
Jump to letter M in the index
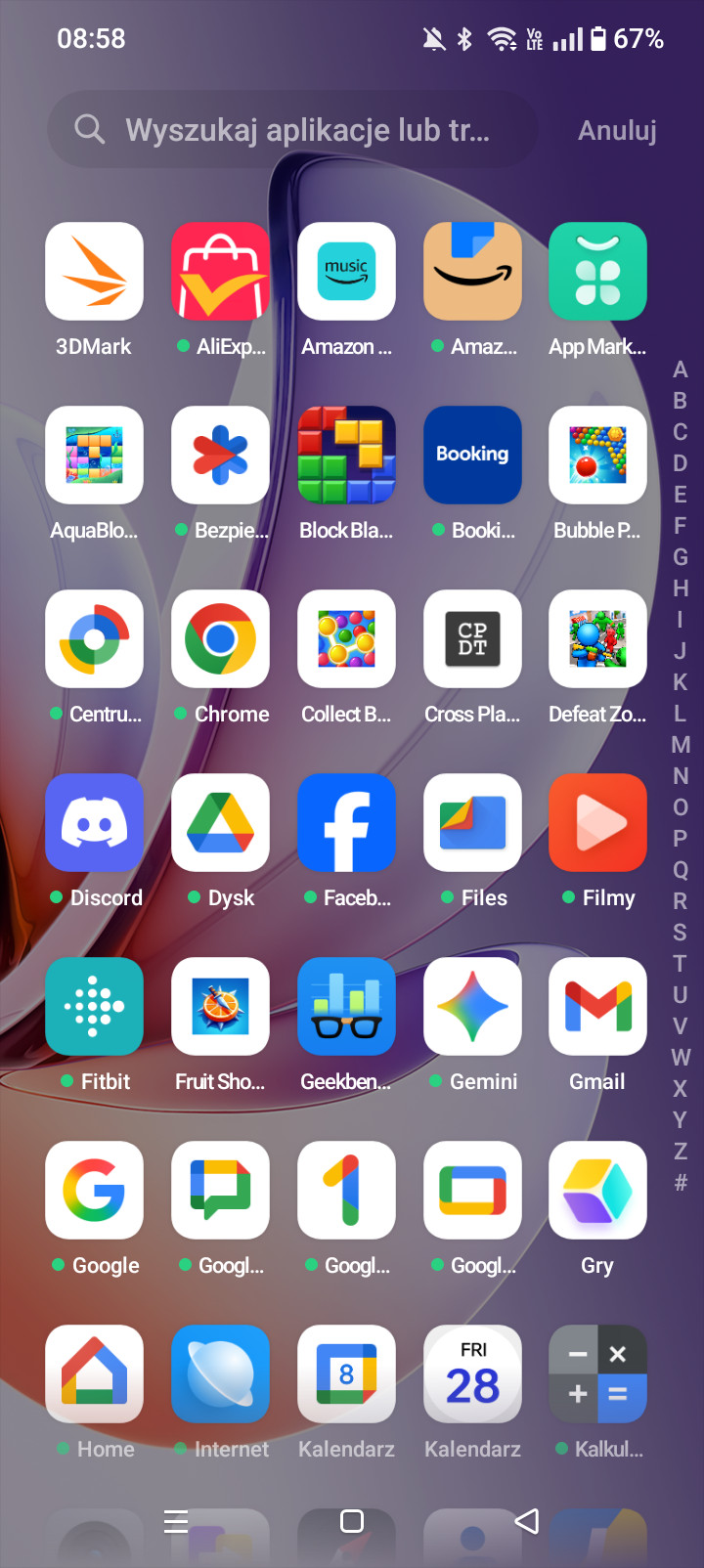pyautogui.click(x=681, y=745)
